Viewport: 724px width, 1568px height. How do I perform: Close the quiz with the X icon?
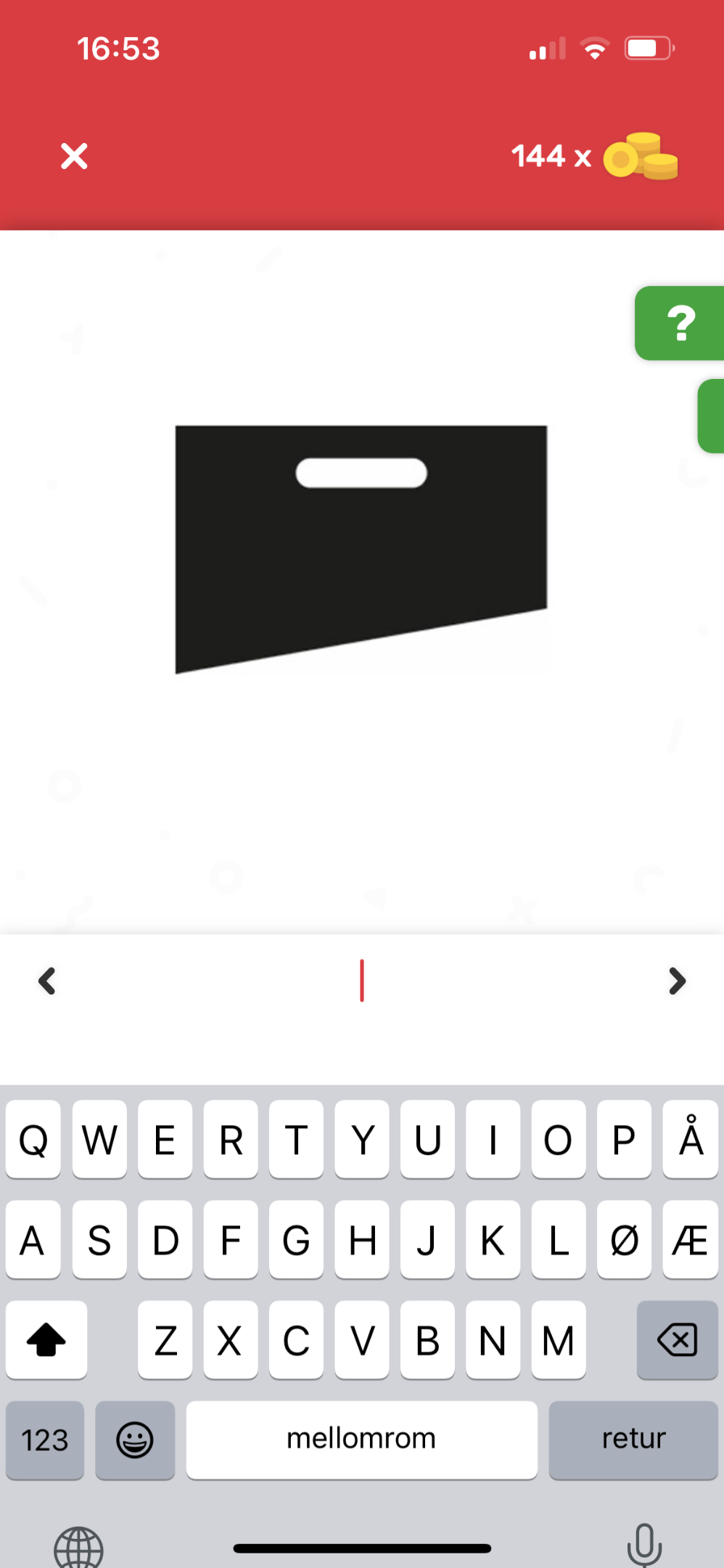tap(74, 156)
